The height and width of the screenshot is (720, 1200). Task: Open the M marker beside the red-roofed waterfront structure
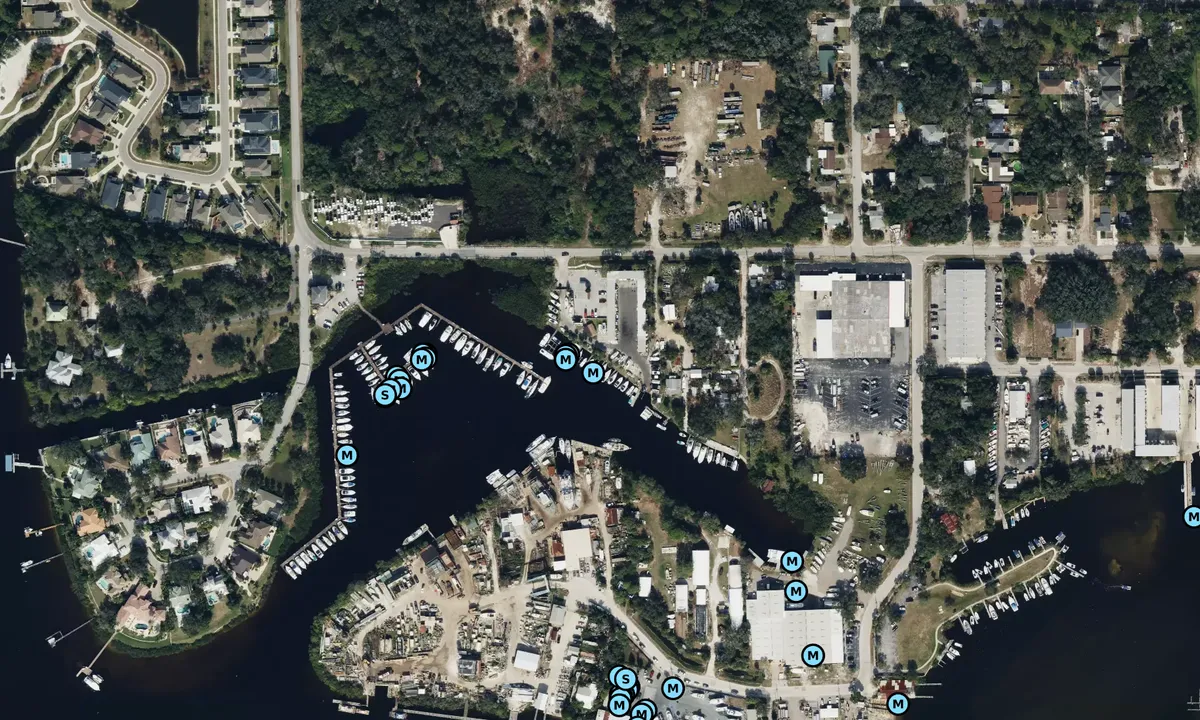pyautogui.click(x=898, y=704)
